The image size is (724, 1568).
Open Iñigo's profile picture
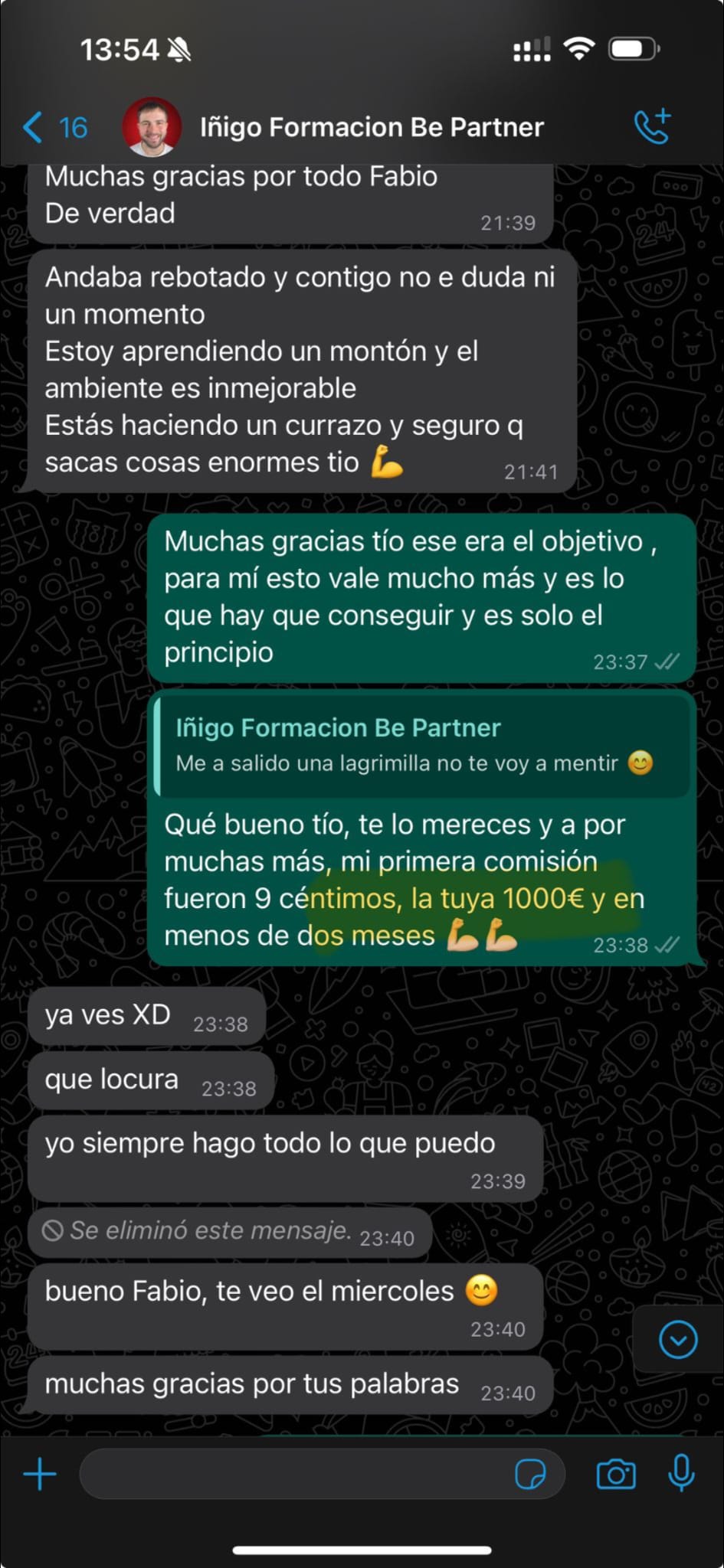[150, 126]
